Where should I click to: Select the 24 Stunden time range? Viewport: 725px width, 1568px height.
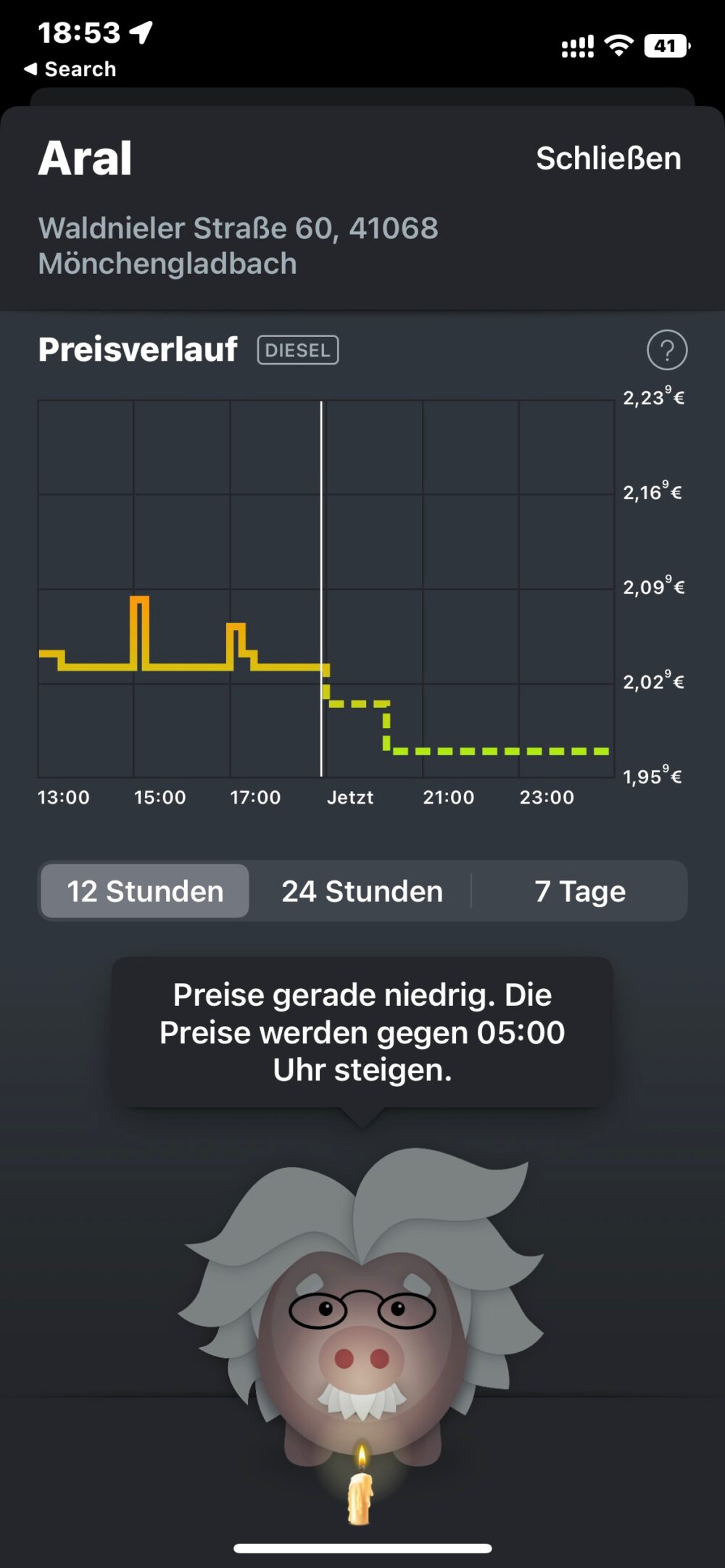click(361, 891)
